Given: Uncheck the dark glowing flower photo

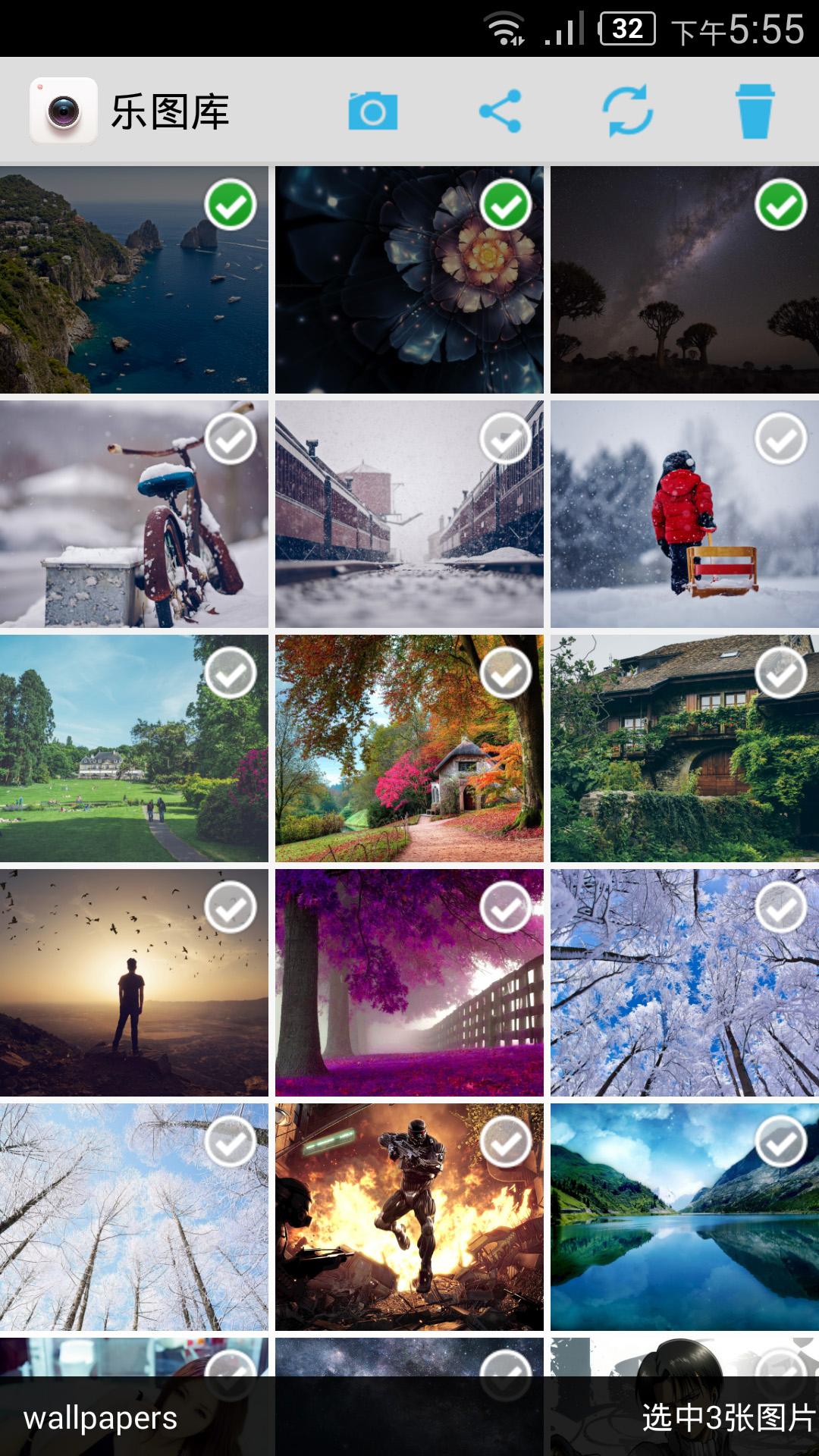Looking at the screenshot, I should tap(505, 205).
